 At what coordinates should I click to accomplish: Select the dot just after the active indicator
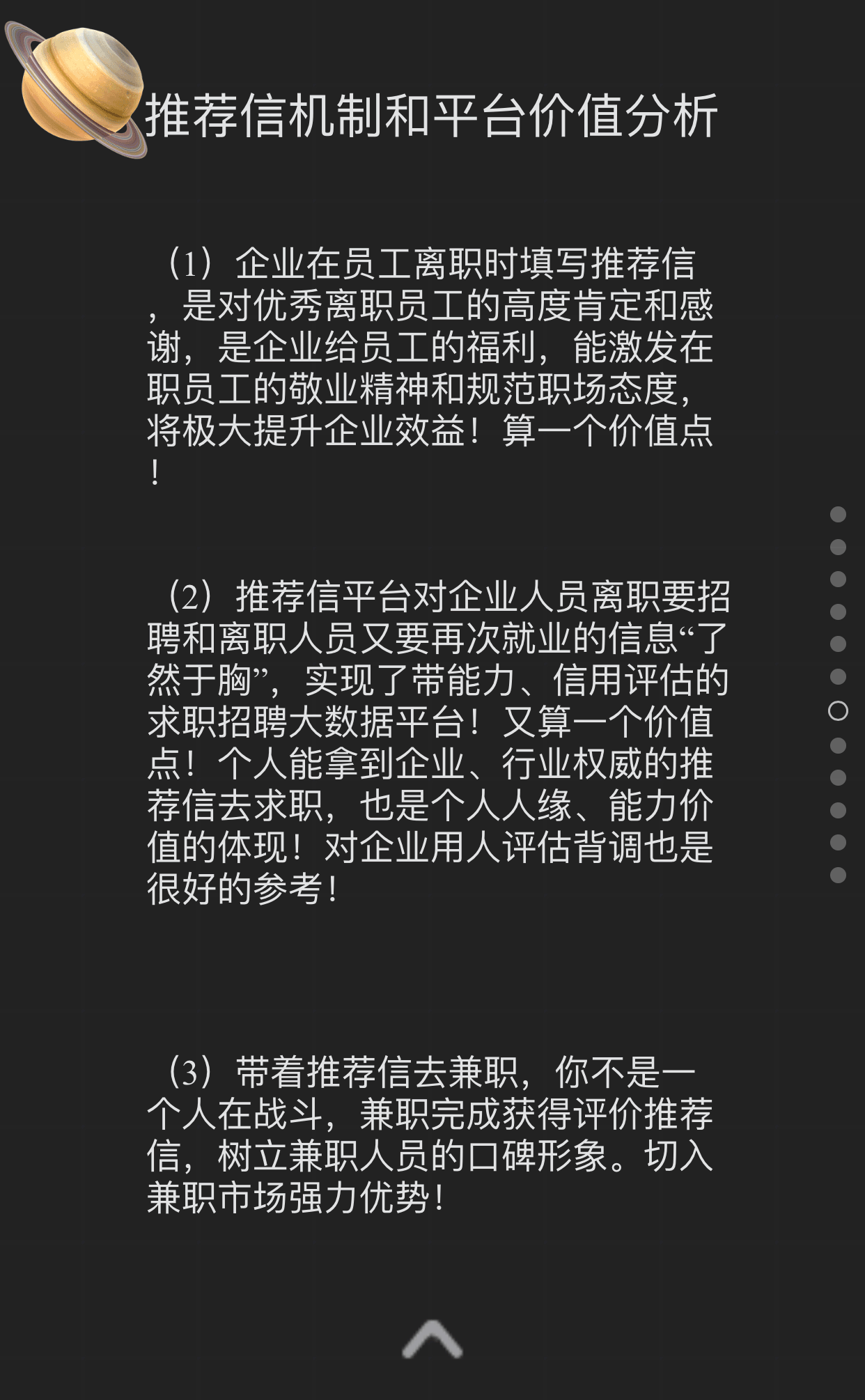pyautogui.click(x=838, y=745)
